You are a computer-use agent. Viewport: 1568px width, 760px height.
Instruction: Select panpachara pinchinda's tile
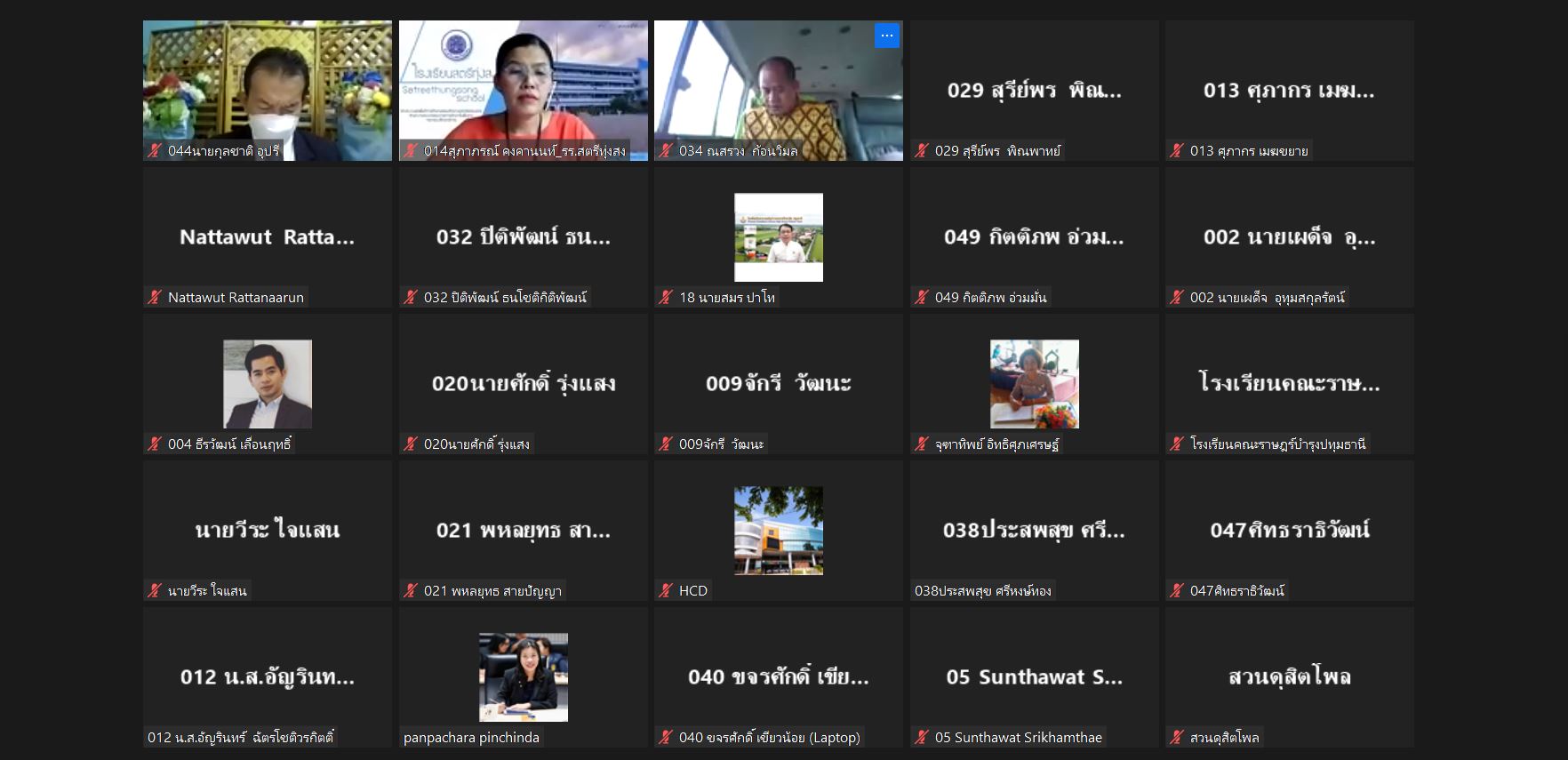[523, 676]
